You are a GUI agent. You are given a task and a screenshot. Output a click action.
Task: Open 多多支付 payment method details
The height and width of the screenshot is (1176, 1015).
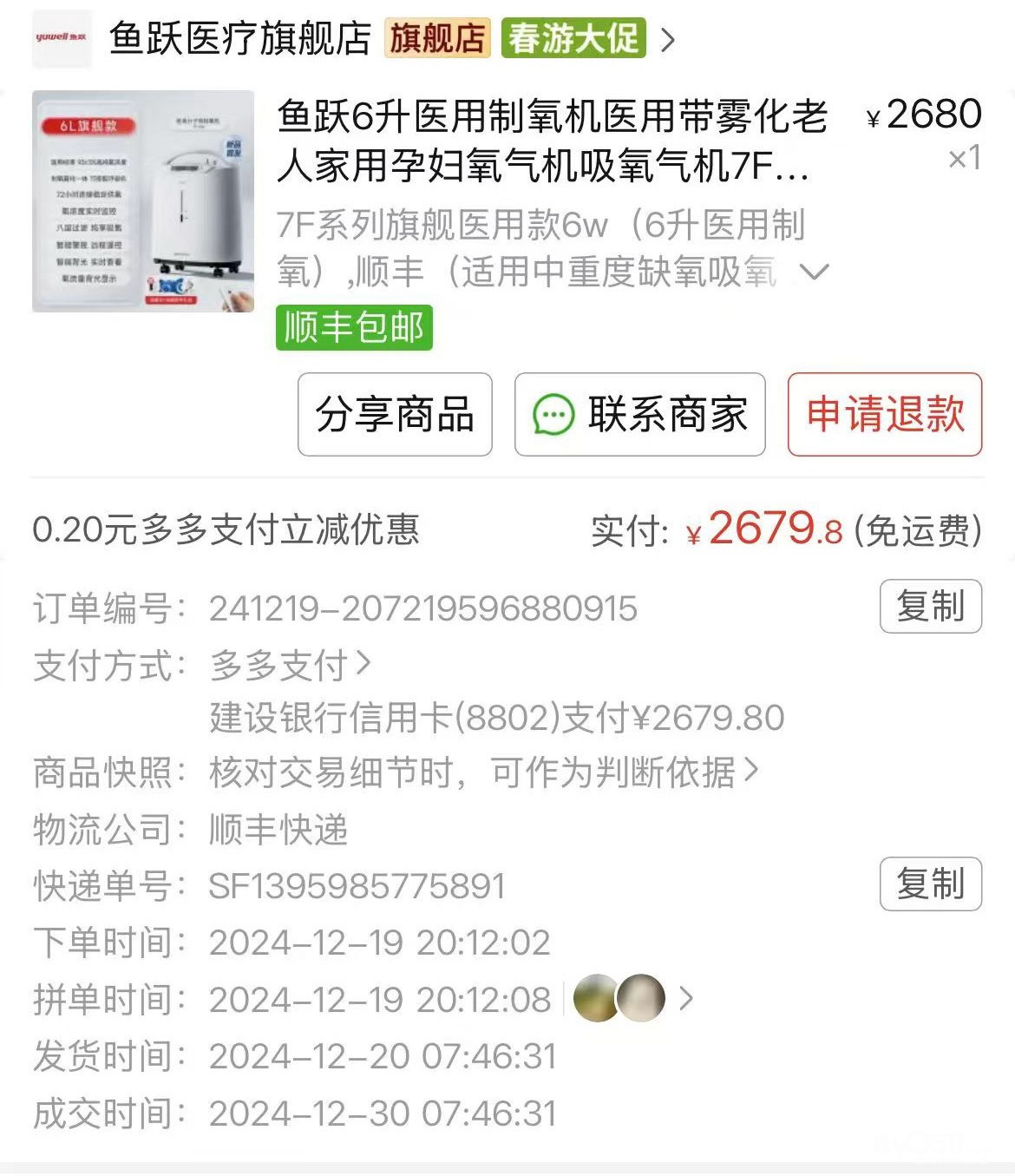pos(291,666)
